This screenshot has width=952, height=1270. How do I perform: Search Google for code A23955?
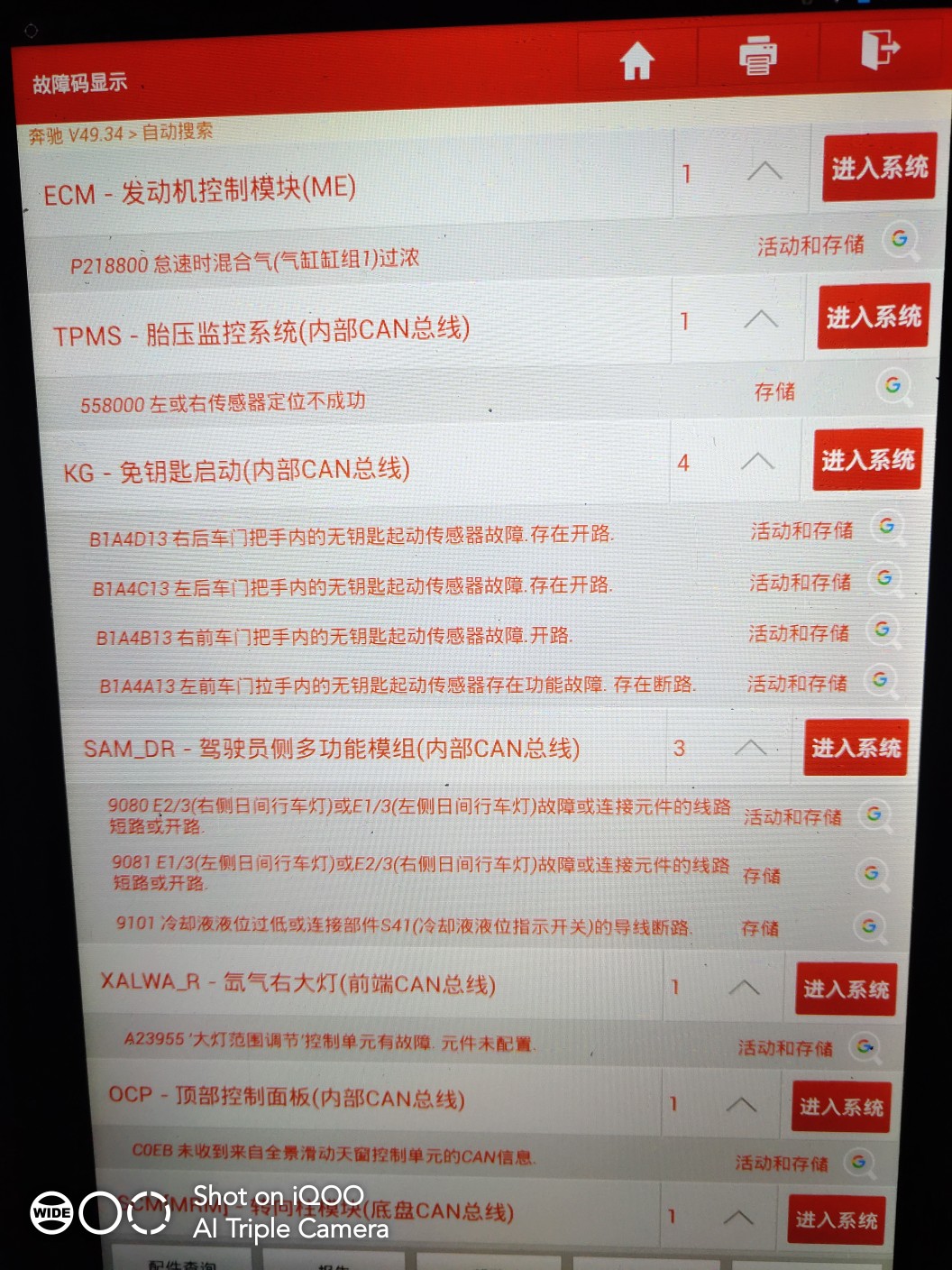coord(865,1046)
